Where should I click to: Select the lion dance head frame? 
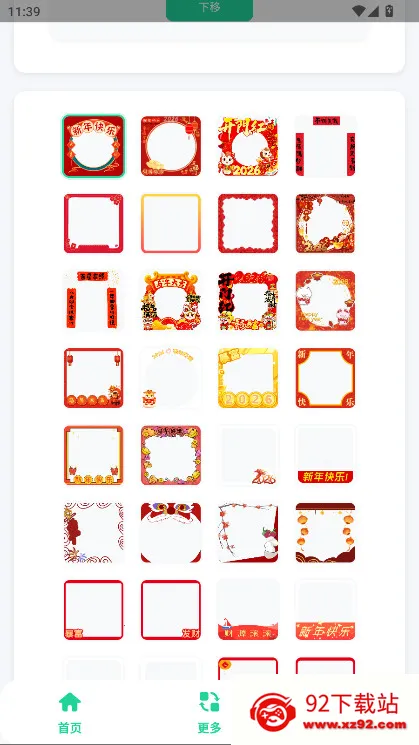171,533
